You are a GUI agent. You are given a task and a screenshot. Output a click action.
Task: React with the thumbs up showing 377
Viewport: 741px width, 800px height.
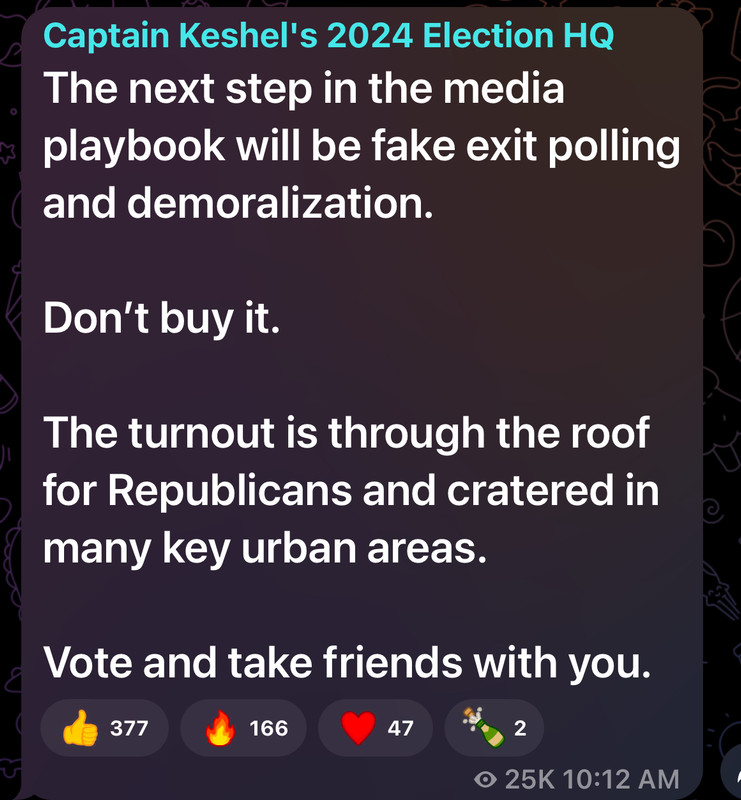[x=105, y=729]
